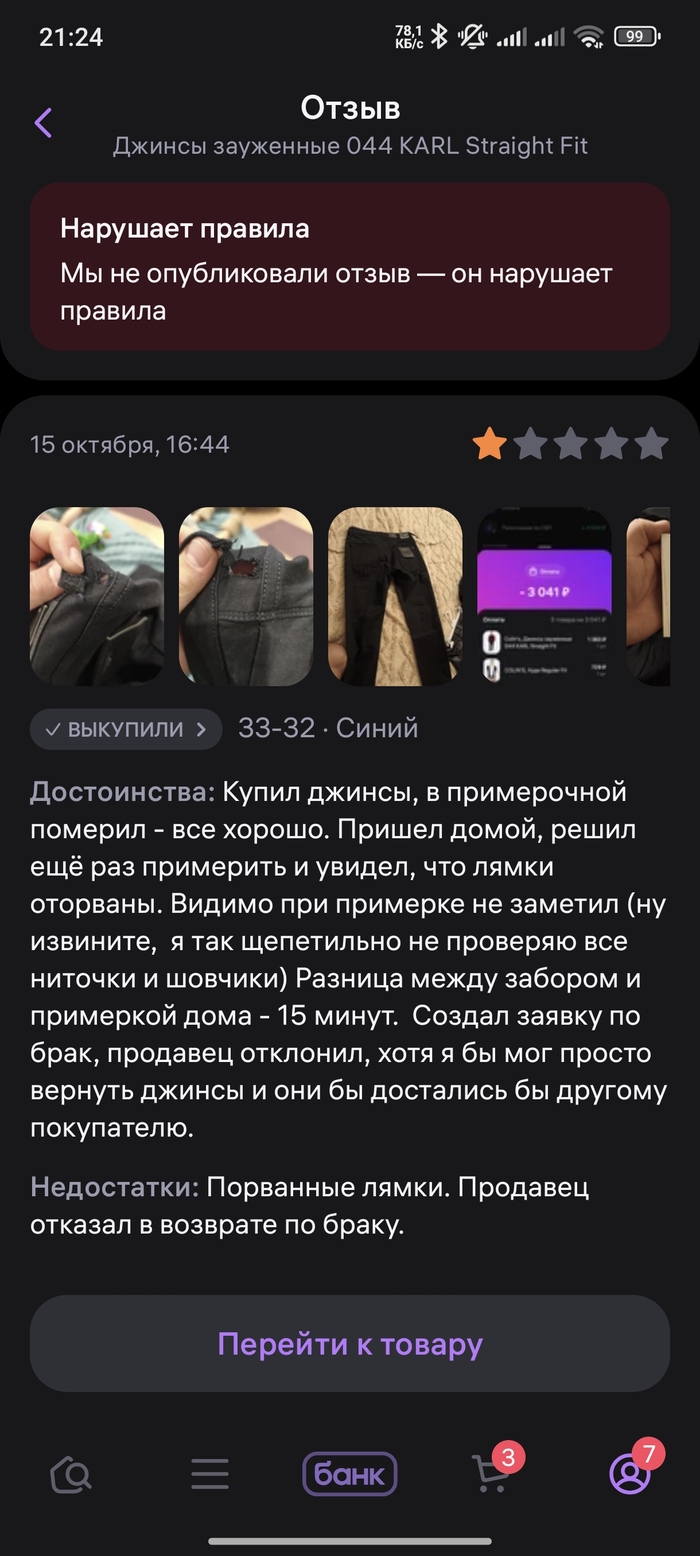Open the profile tab with 7 notifications
The height and width of the screenshot is (1556, 700).
pyautogui.click(x=630, y=1474)
